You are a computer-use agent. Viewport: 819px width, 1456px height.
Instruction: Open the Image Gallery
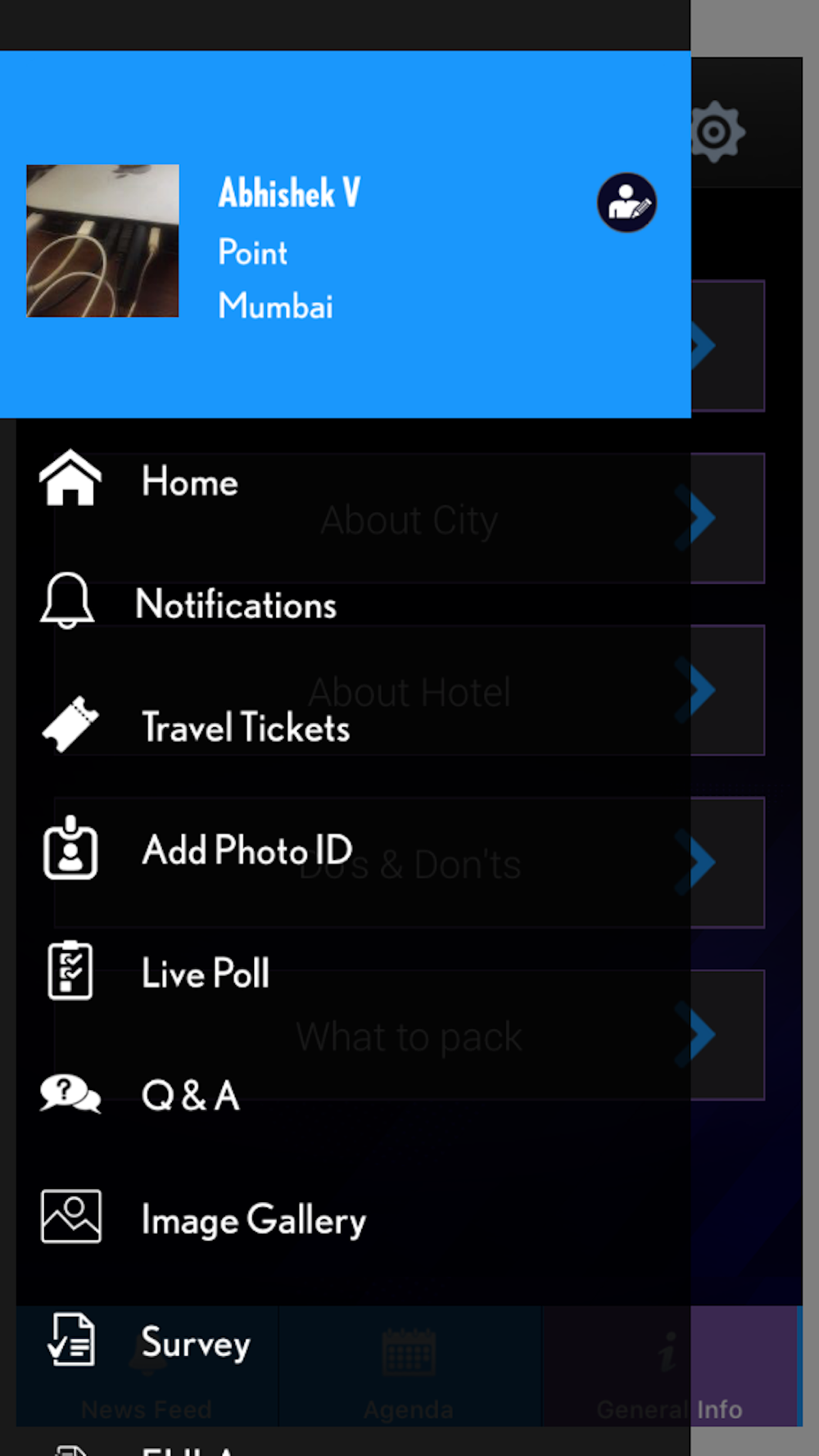pyautogui.click(x=345, y=1219)
